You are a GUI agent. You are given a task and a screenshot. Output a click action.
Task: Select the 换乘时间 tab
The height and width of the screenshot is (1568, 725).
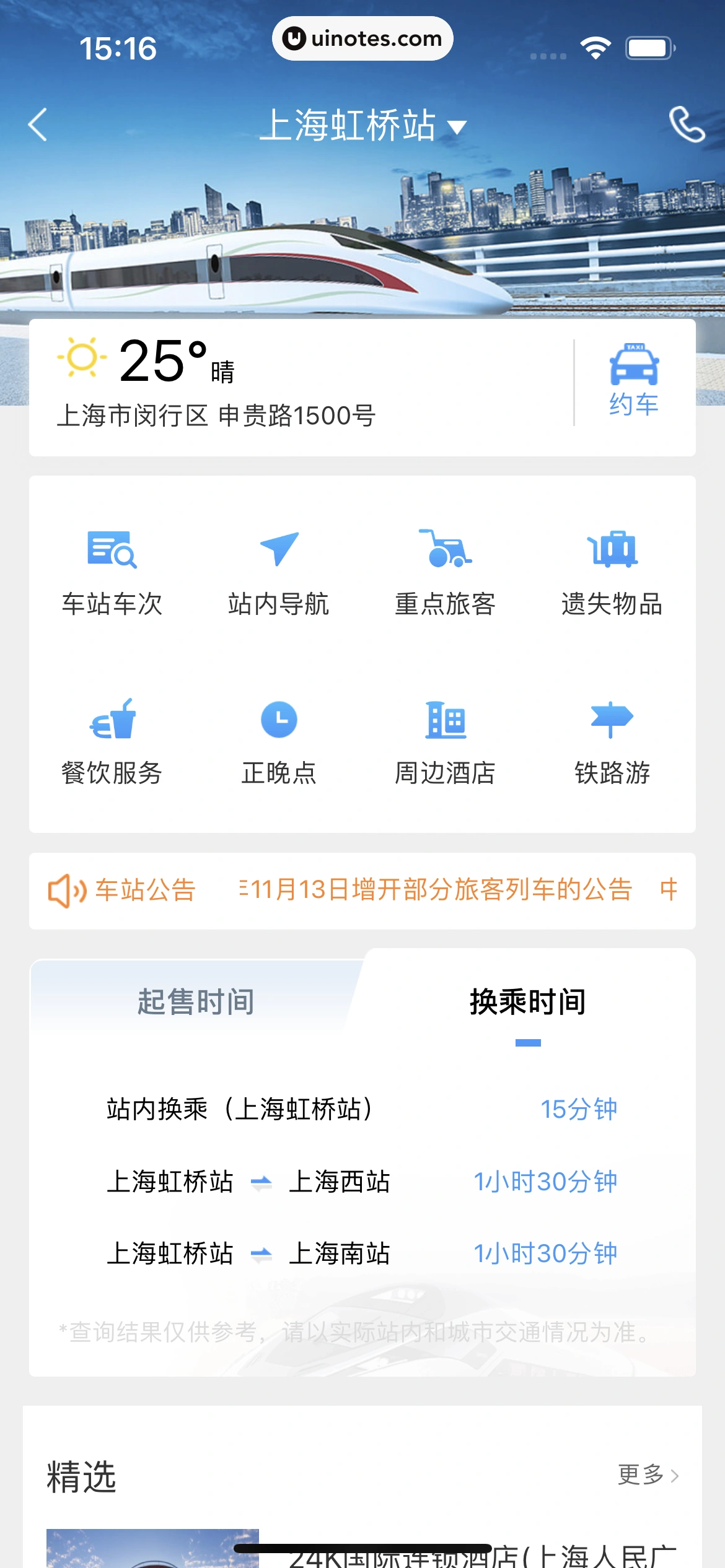point(527,1002)
